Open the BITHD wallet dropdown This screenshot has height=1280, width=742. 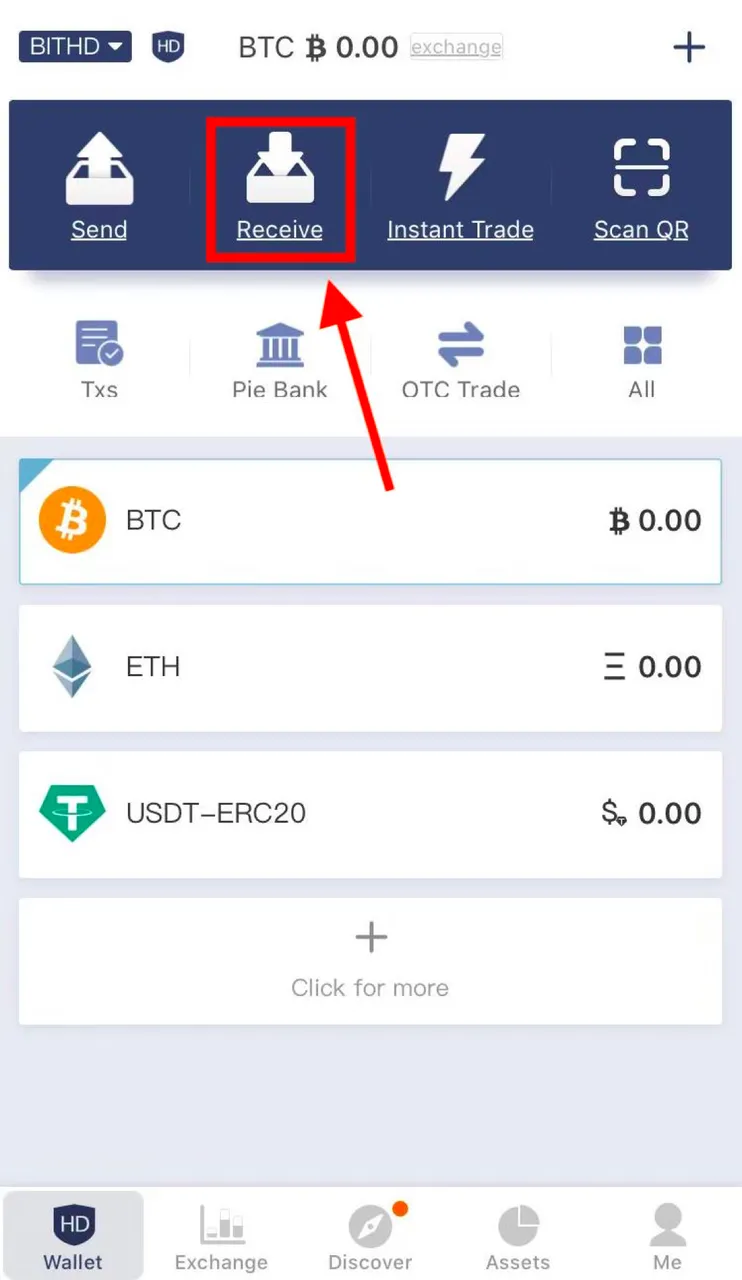[75, 46]
